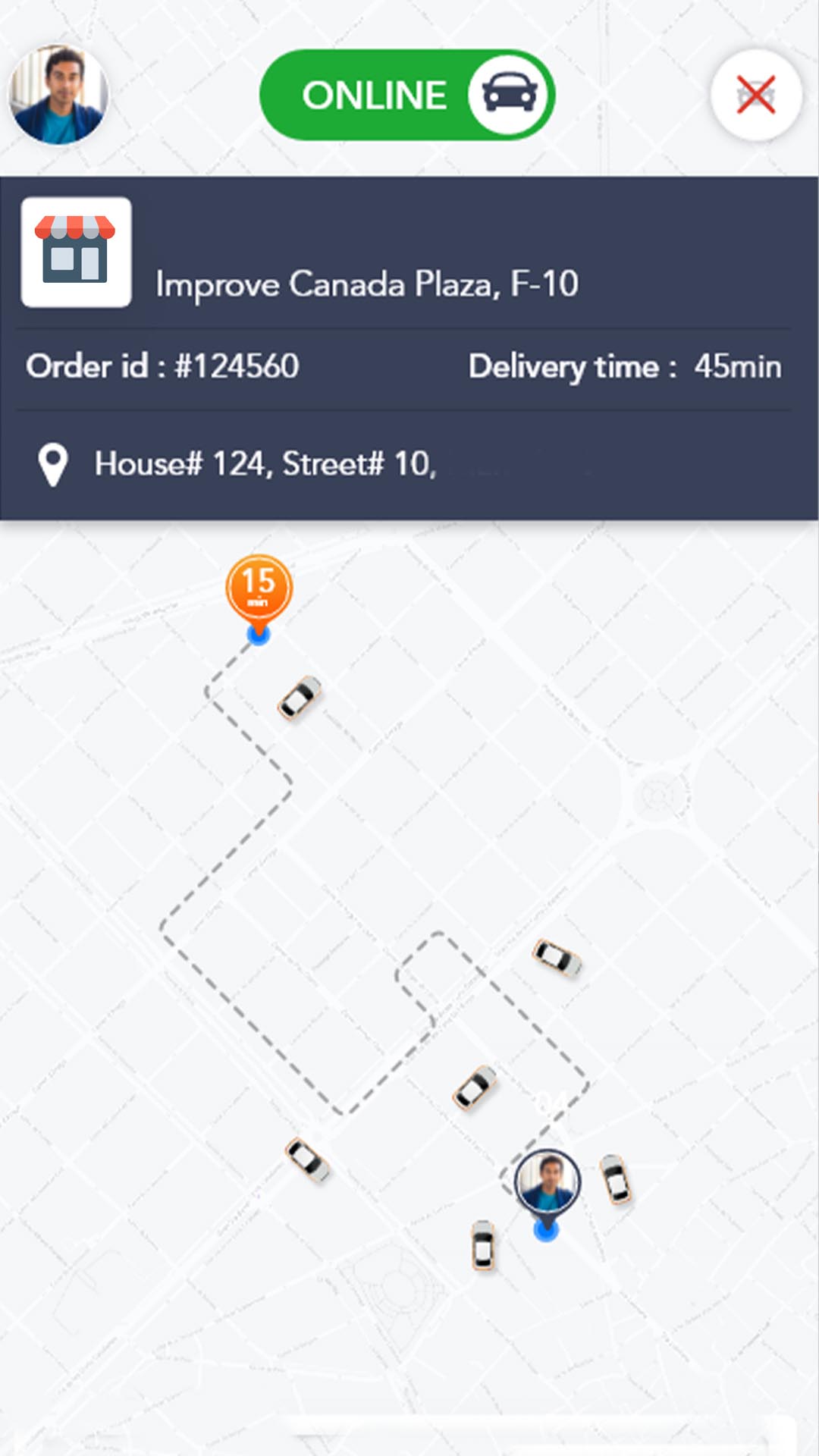Toggle the ONLINE status switch
The image size is (819, 1456).
click(x=407, y=95)
